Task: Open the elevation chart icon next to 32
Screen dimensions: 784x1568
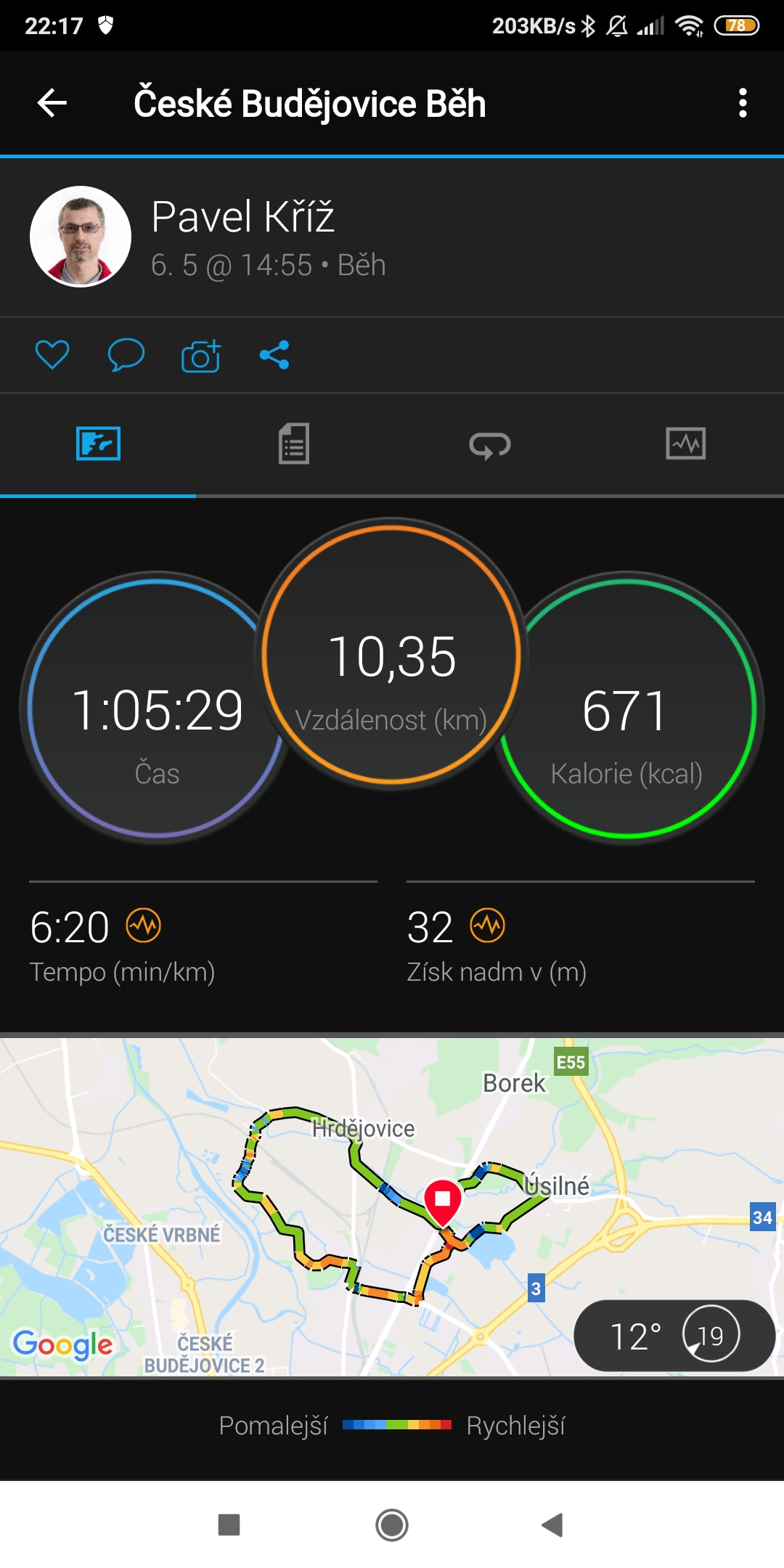Action: coord(488,926)
